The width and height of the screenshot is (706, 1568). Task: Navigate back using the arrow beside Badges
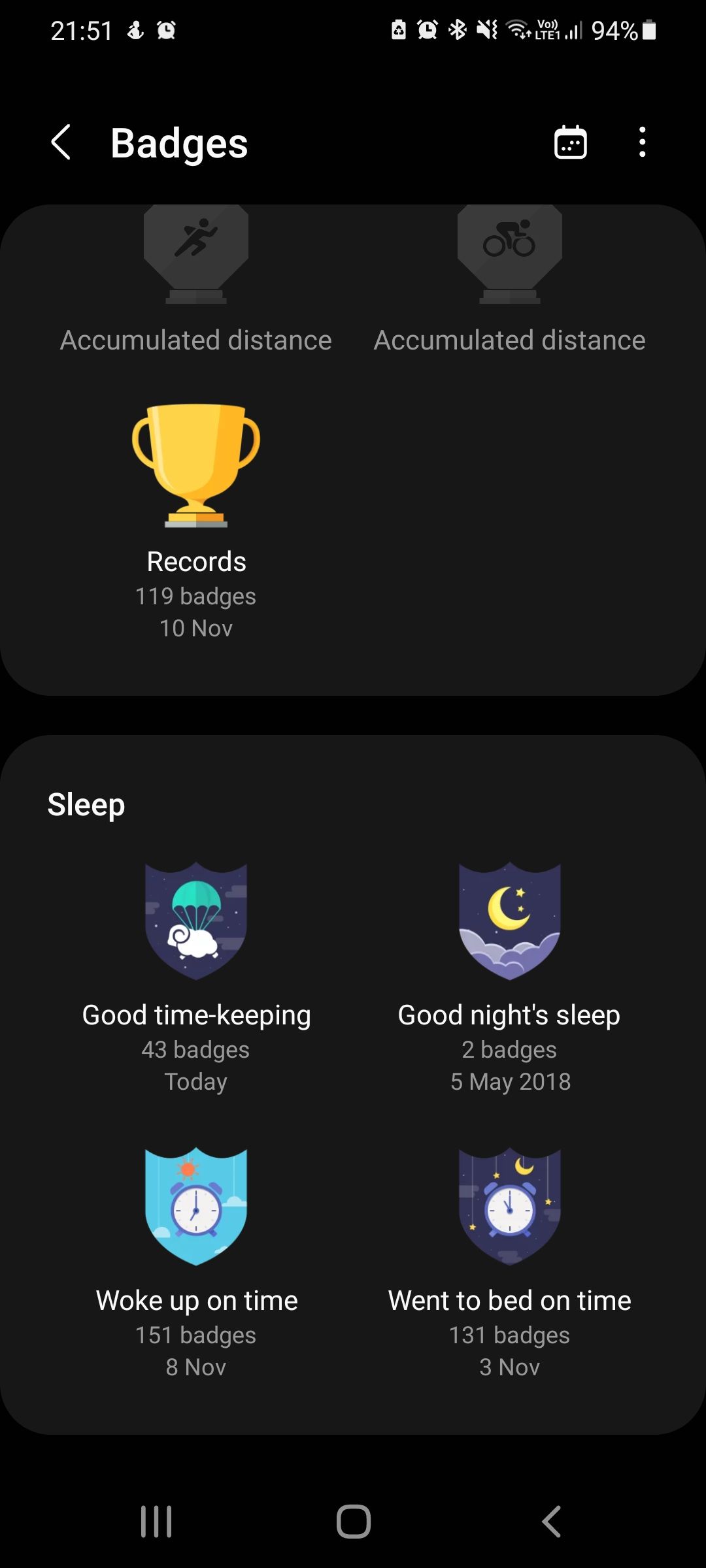(x=61, y=142)
